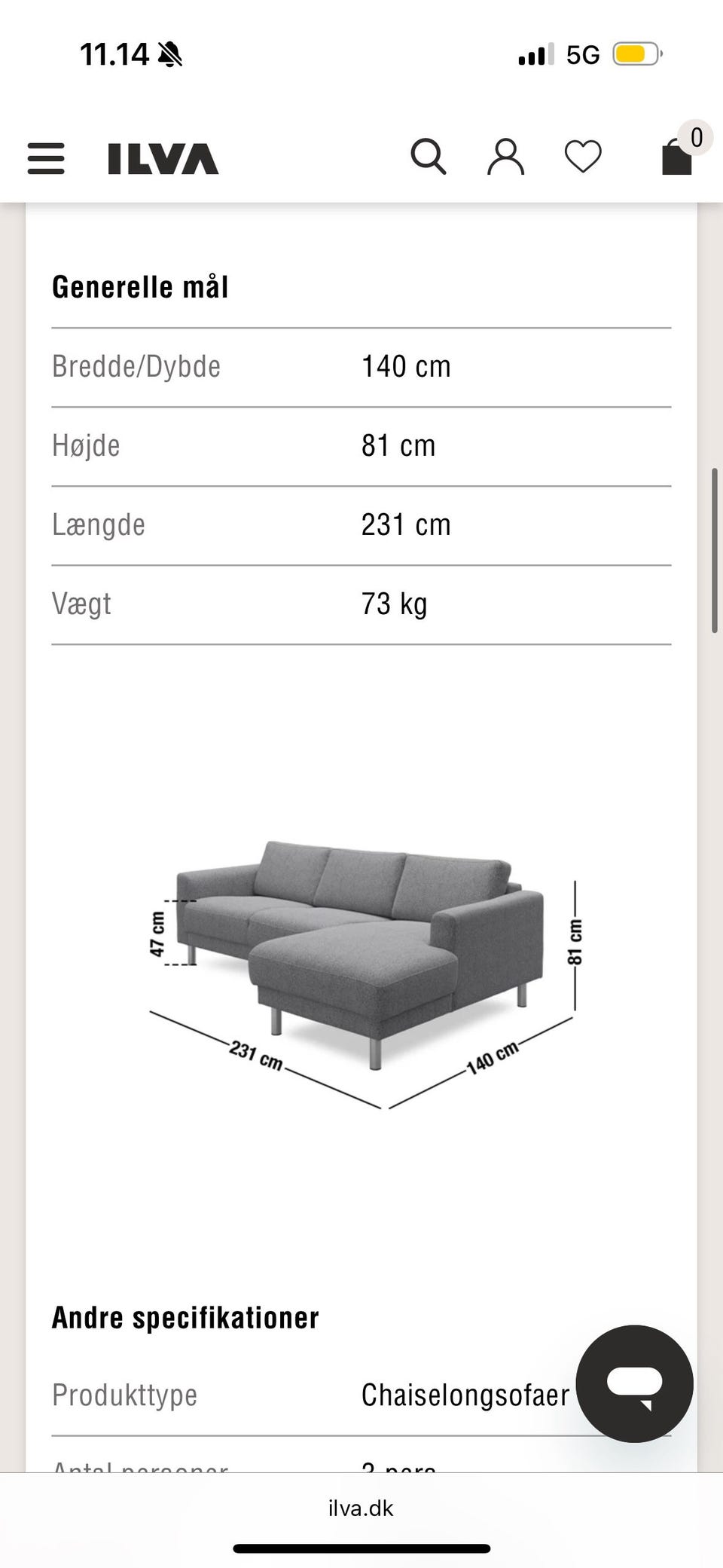Tap the muted notifications bell icon
Viewport: 723px width, 1568px height.
pyautogui.click(x=172, y=53)
